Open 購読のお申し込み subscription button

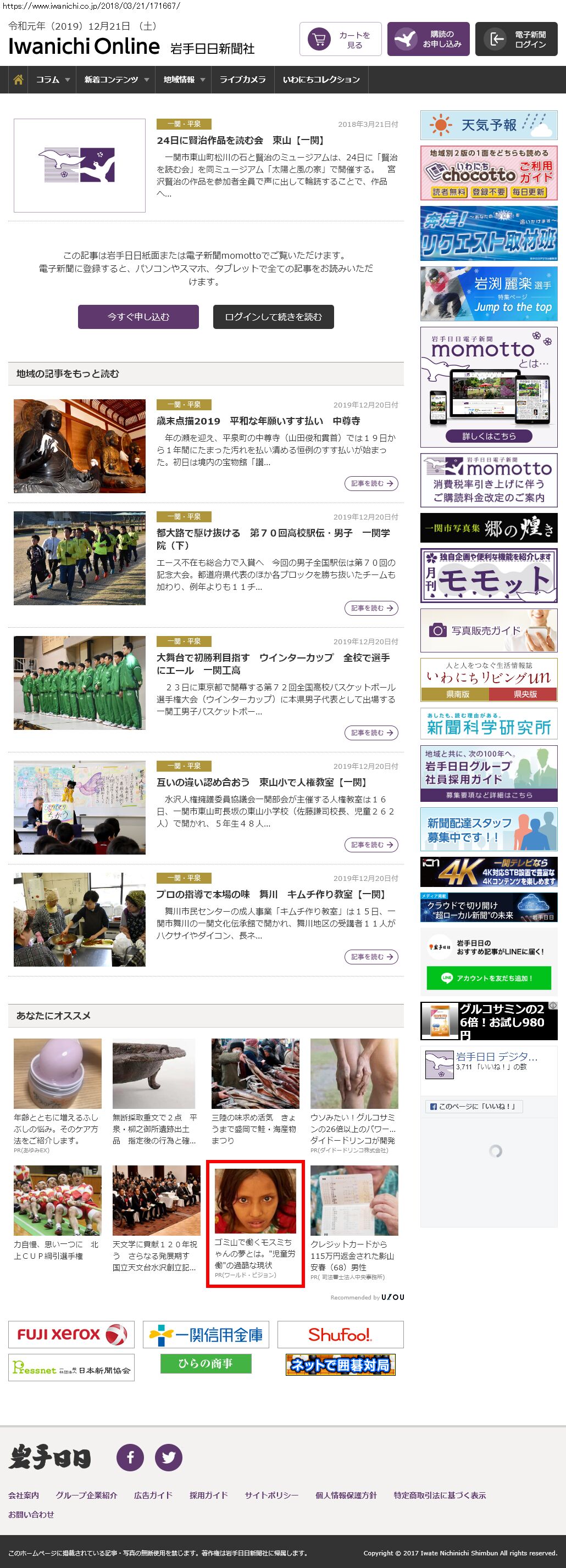428,40
